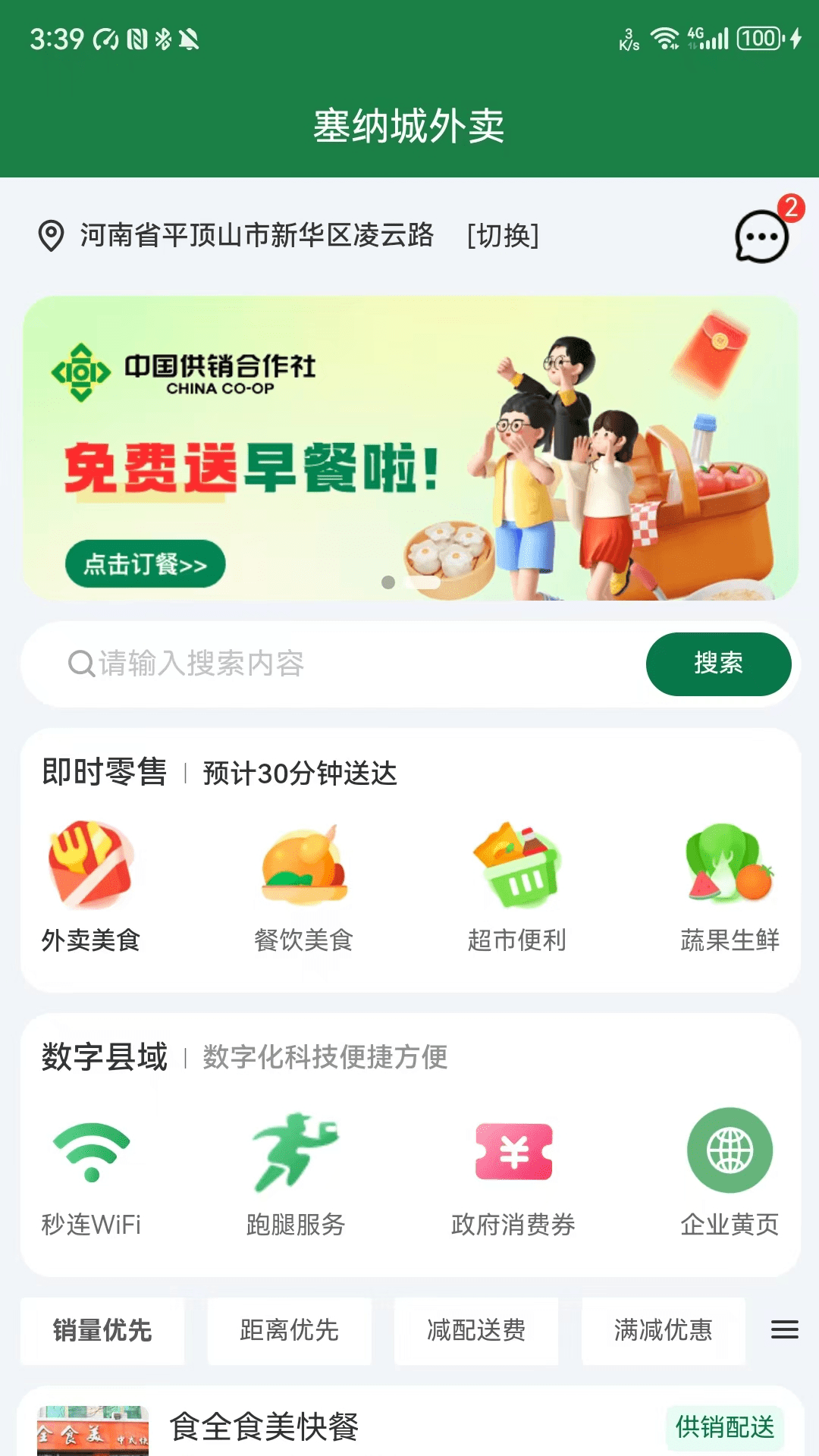Filter by 满减优惠
The height and width of the screenshot is (1456, 819).
click(664, 1330)
